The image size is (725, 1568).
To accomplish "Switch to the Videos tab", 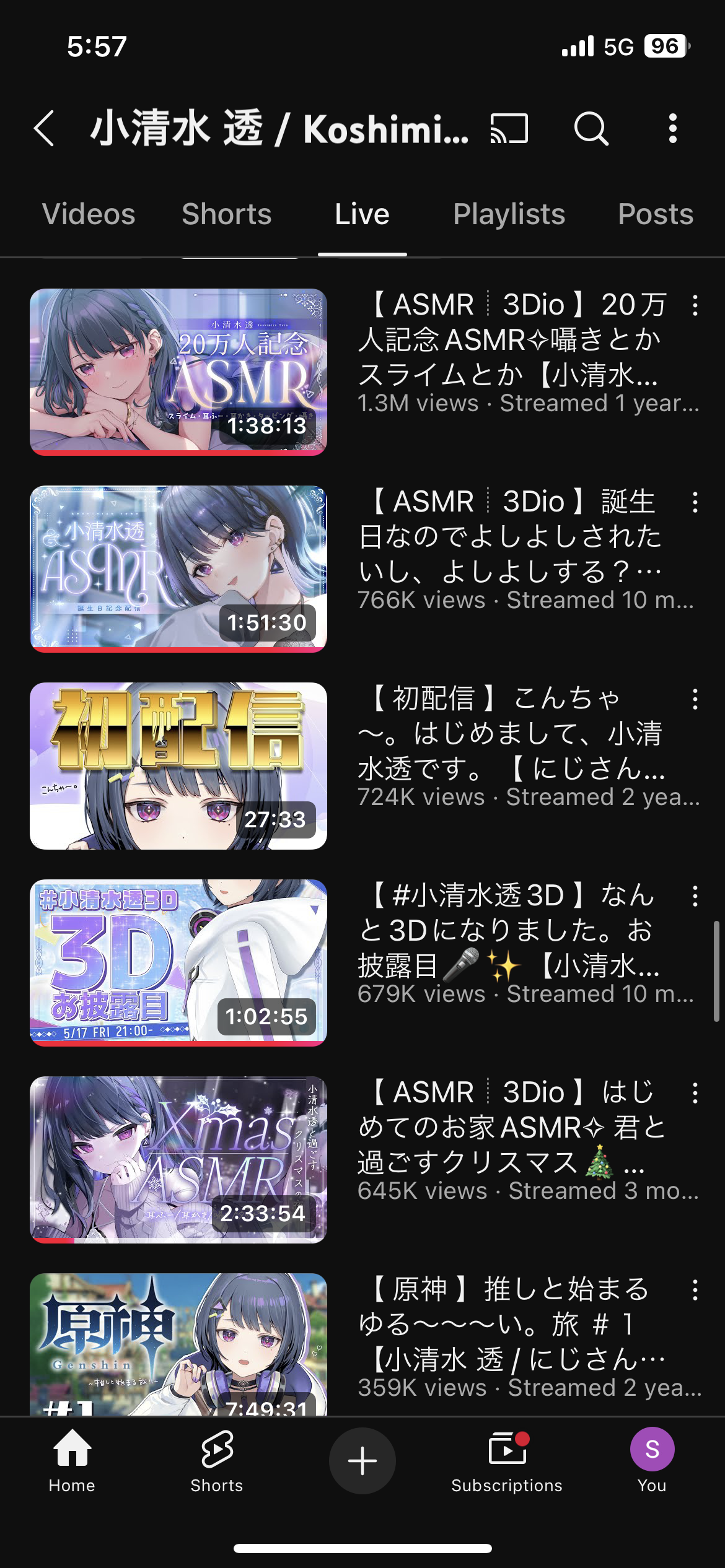I will point(89,215).
